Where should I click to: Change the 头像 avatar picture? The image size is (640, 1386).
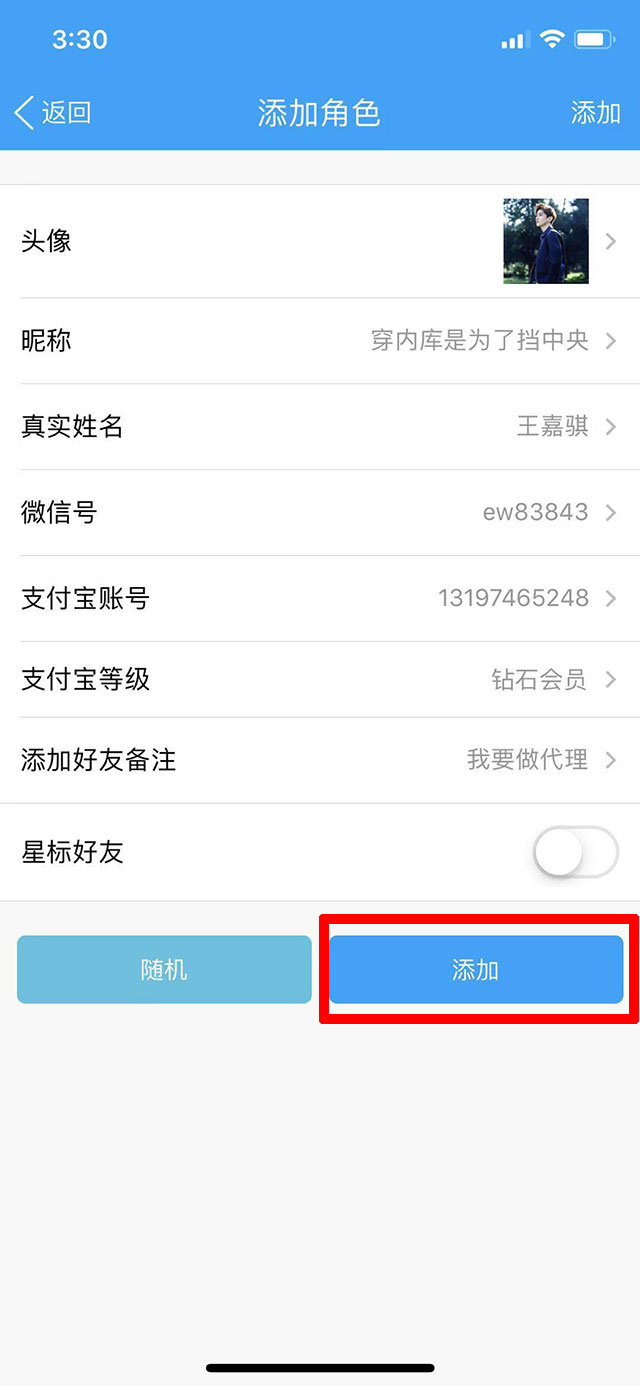click(x=545, y=241)
